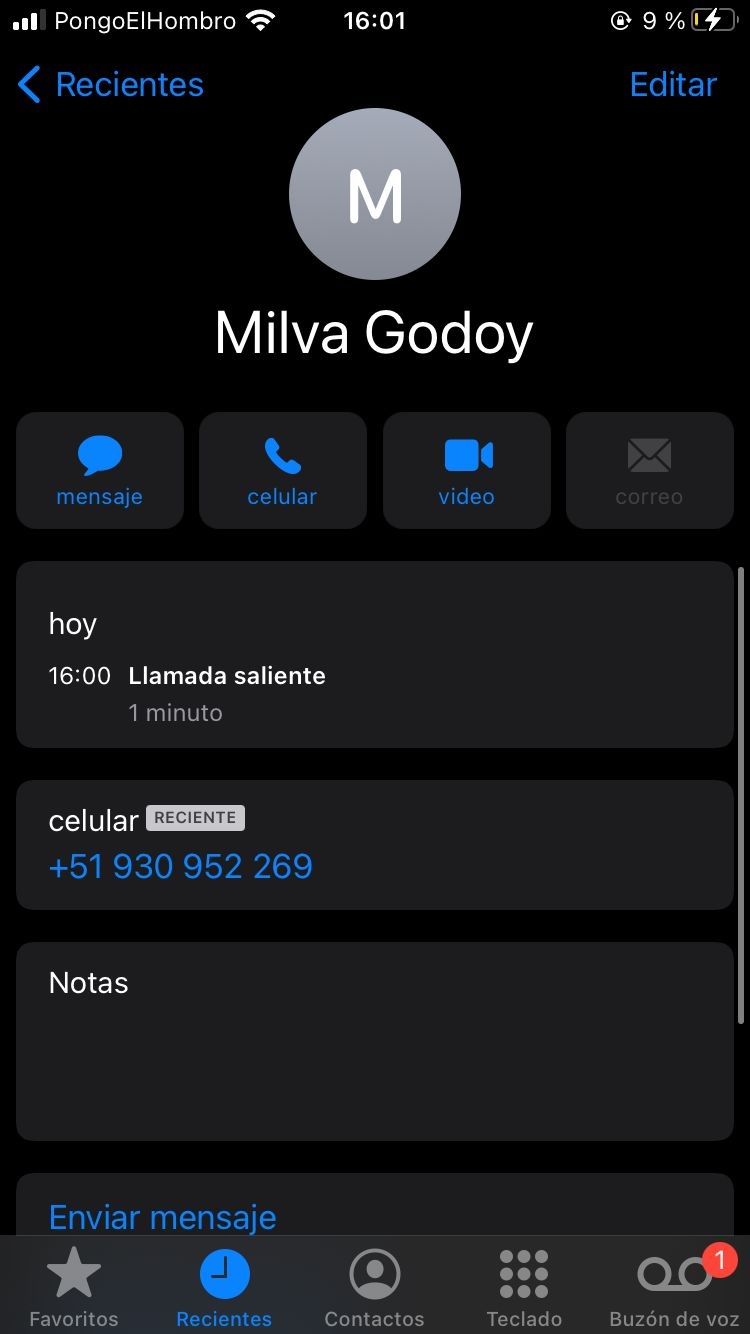Tap Editar to edit the contact

[673, 85]
